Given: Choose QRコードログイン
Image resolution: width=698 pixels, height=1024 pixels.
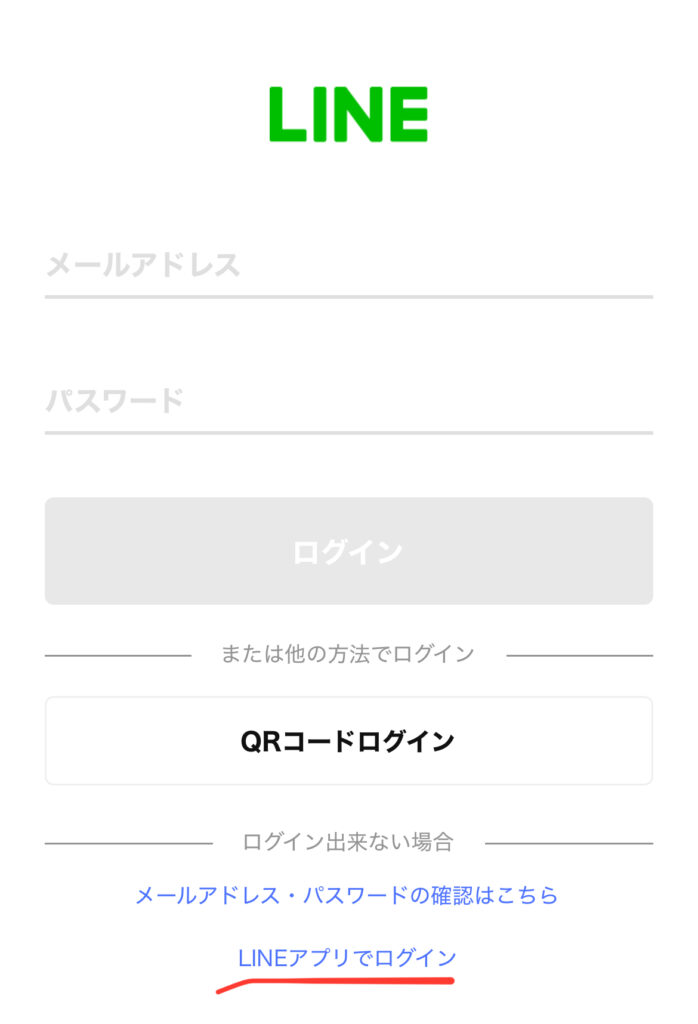Looking at the screenshot, I should (x=348, y=741).
